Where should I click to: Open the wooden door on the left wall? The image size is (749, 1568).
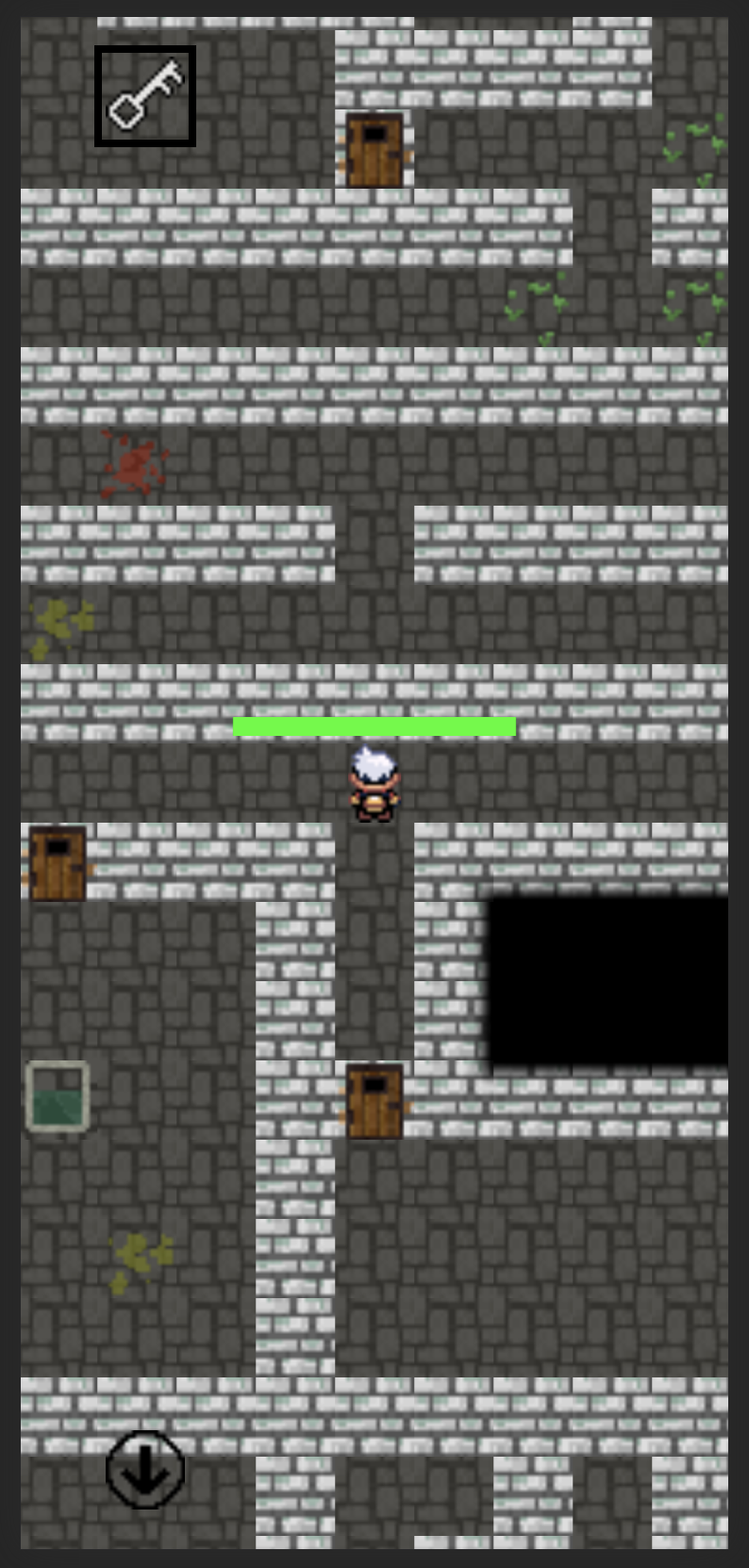[x=57, y=861]
